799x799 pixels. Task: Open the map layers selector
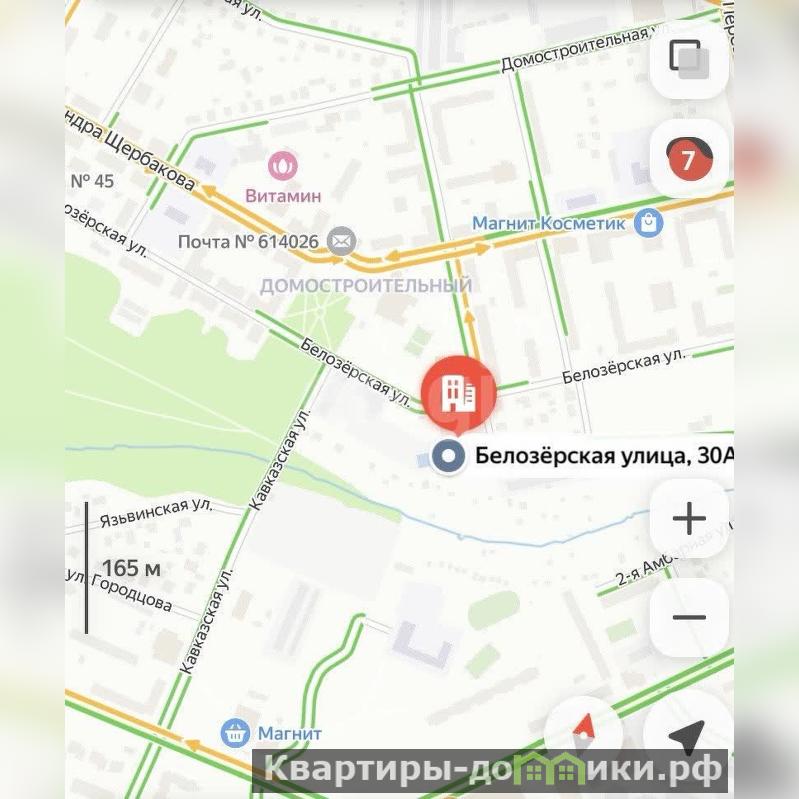(688, 58)
